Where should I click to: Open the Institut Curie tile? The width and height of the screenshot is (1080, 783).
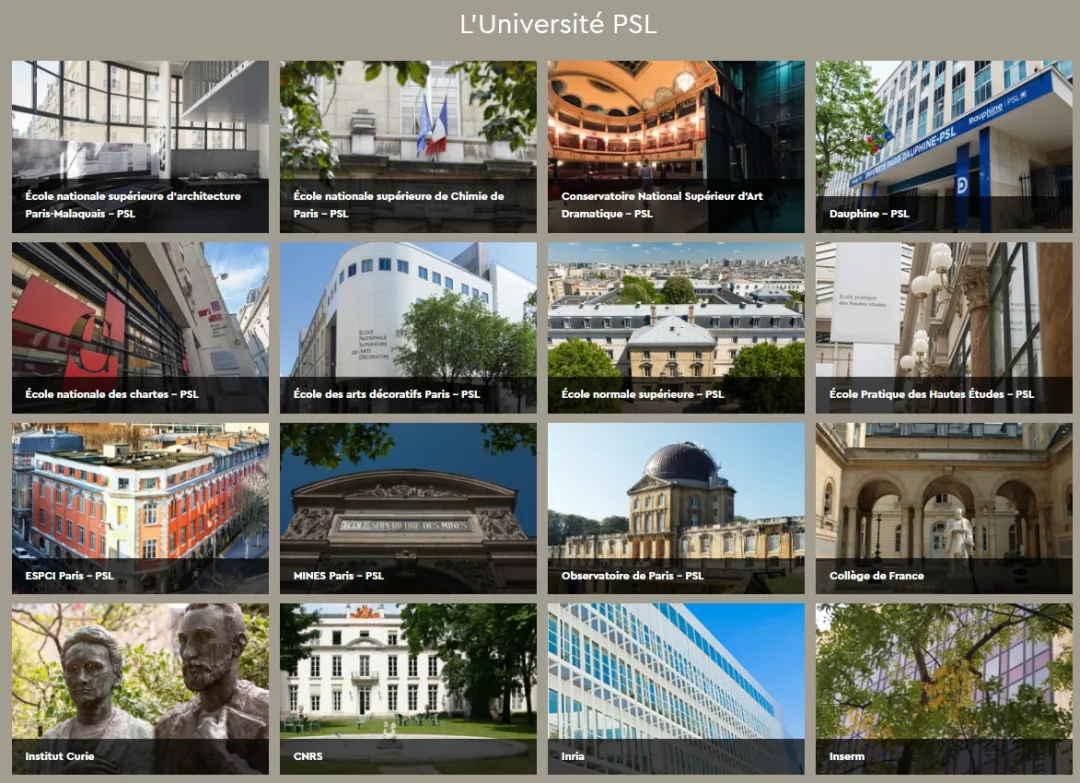point(140,688)
